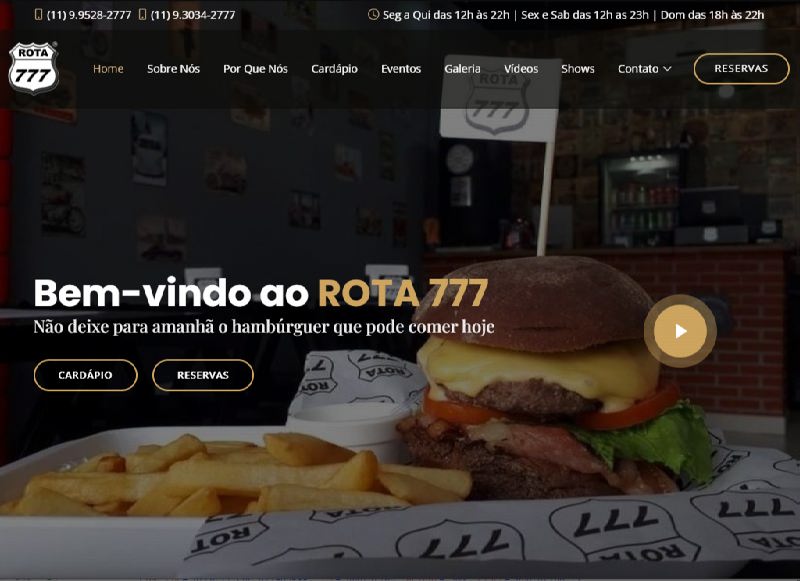The width and height of the screenshot is (800, 581).
Task: Open CARDÁPIO button under welcome text
Action: point(85,375)
